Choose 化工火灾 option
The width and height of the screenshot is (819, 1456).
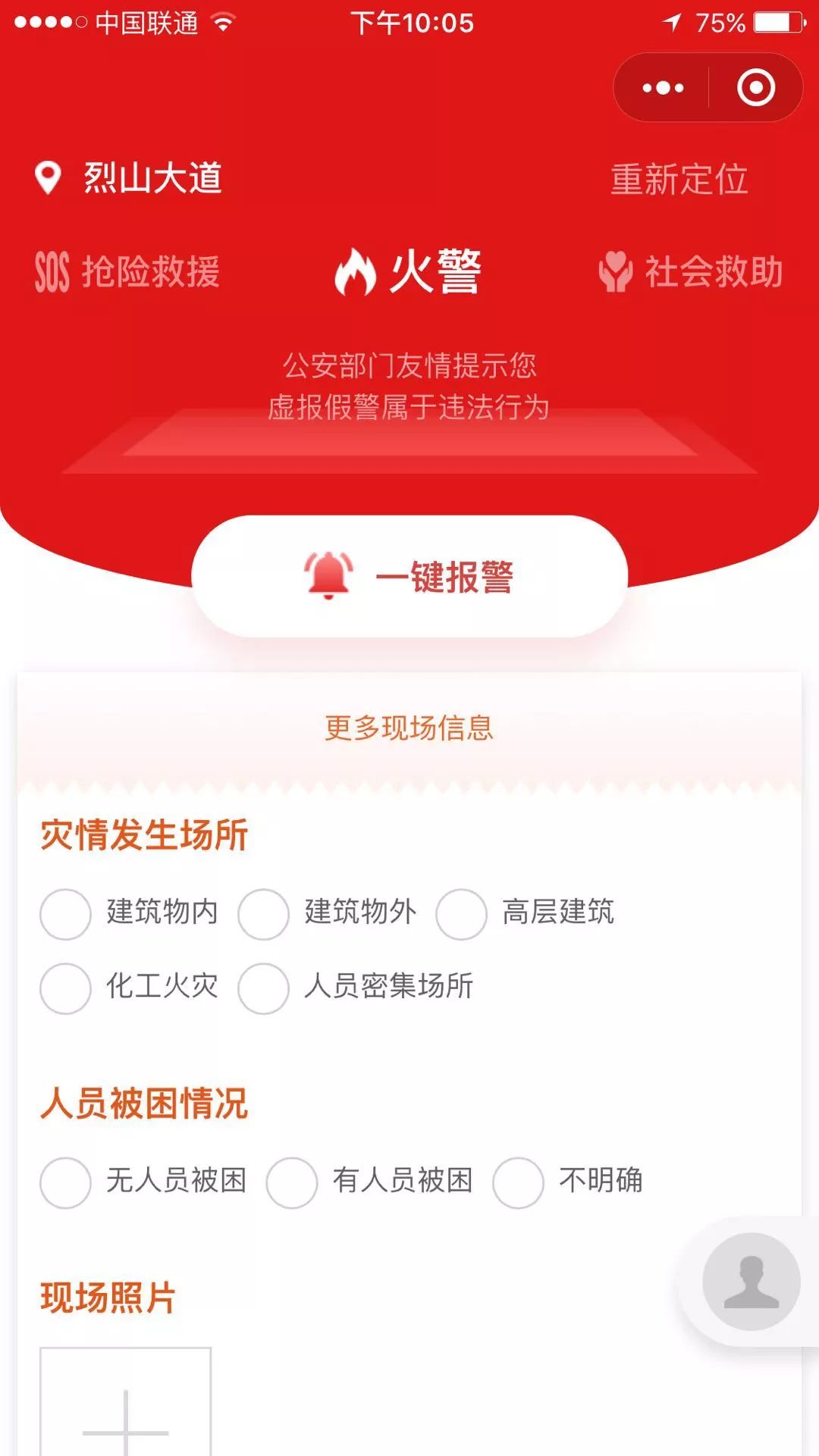pos(66,988)
